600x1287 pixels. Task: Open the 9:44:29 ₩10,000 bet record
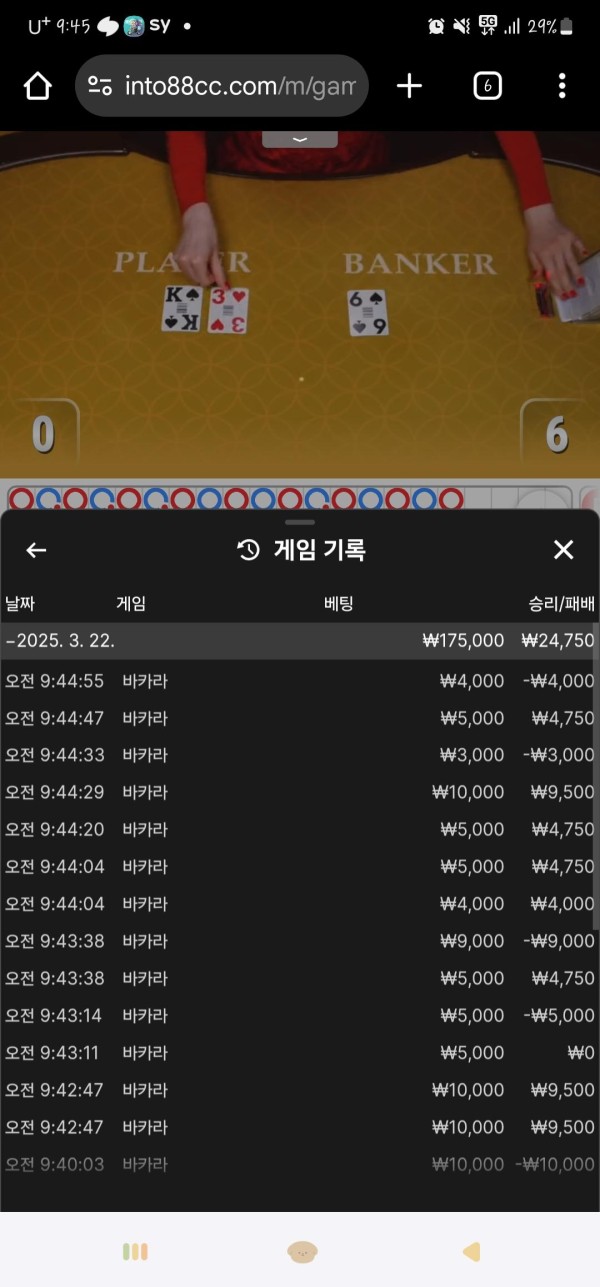(x=300, y=792)
